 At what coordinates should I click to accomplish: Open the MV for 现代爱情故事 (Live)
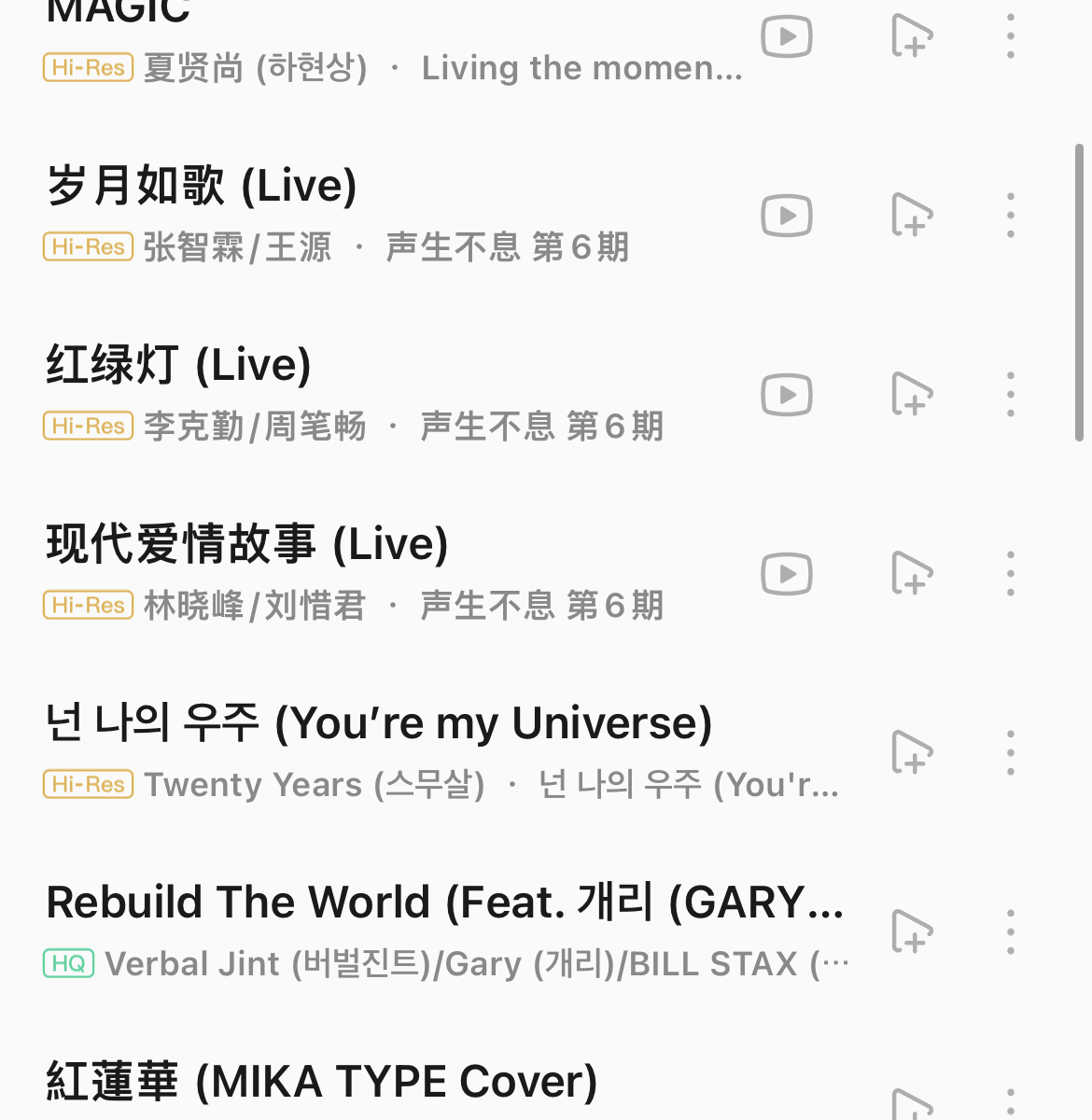pyautogui.click(x=787, y=574)
